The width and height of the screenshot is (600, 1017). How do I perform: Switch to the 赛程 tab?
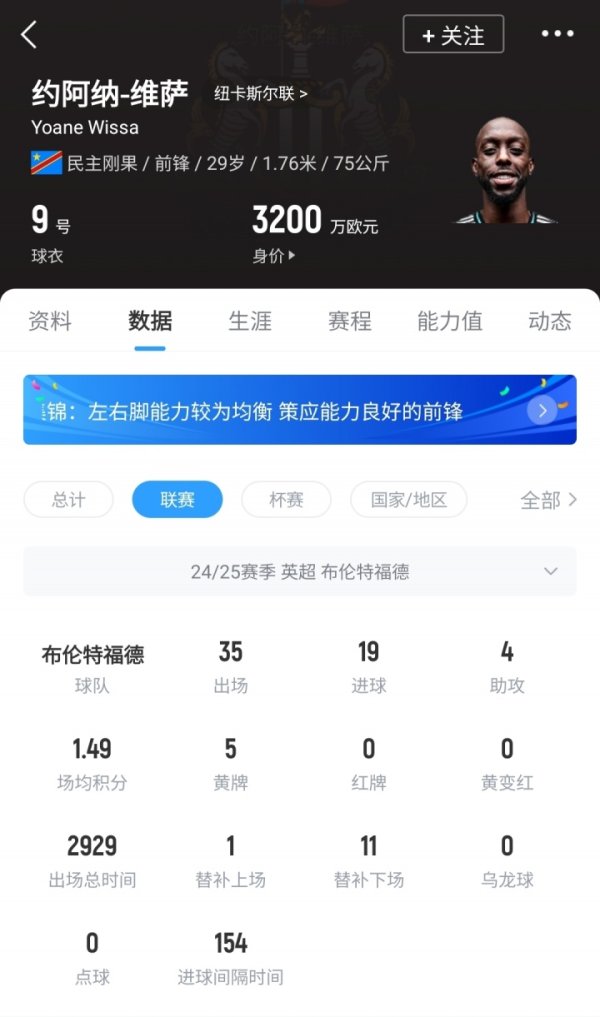[x=350, y=321]
